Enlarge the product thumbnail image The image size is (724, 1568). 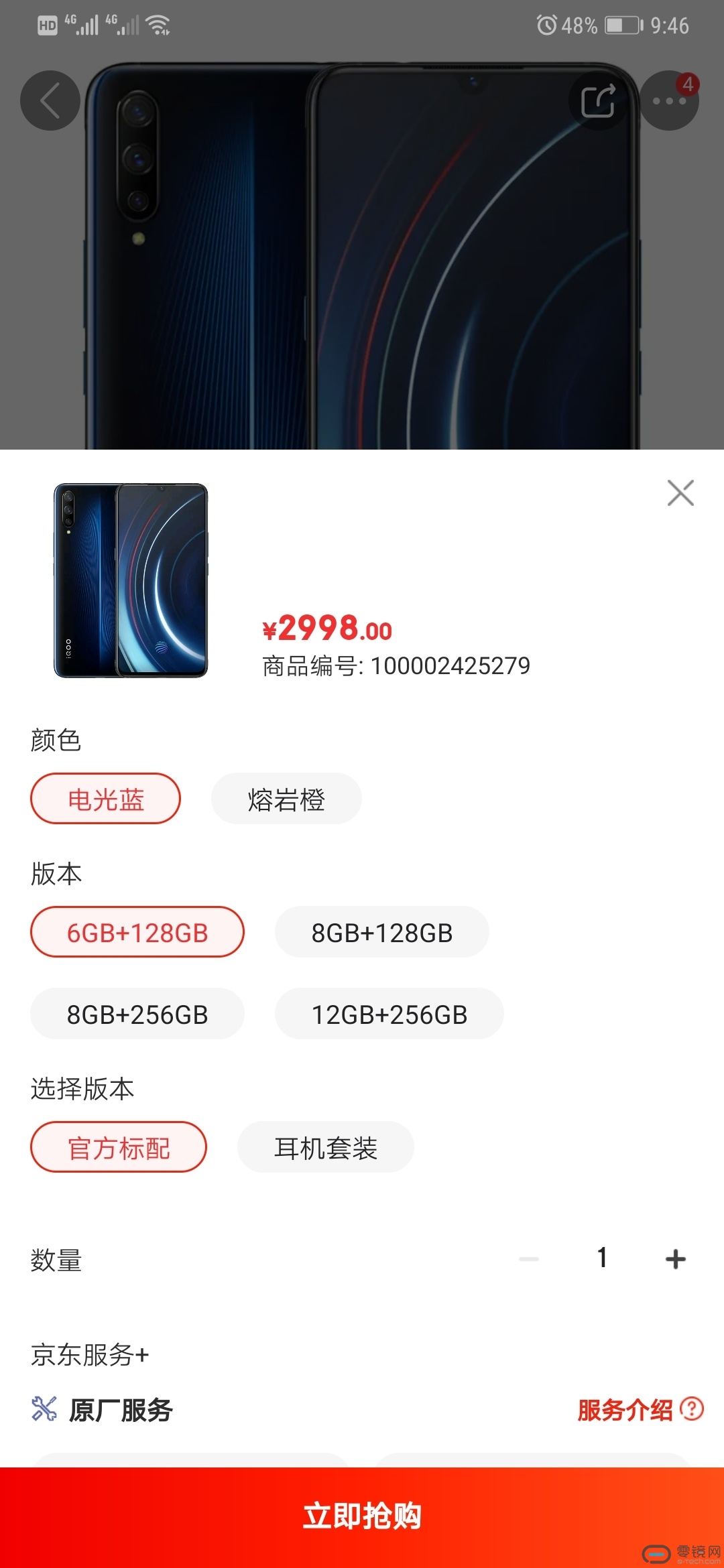(131, 580)
